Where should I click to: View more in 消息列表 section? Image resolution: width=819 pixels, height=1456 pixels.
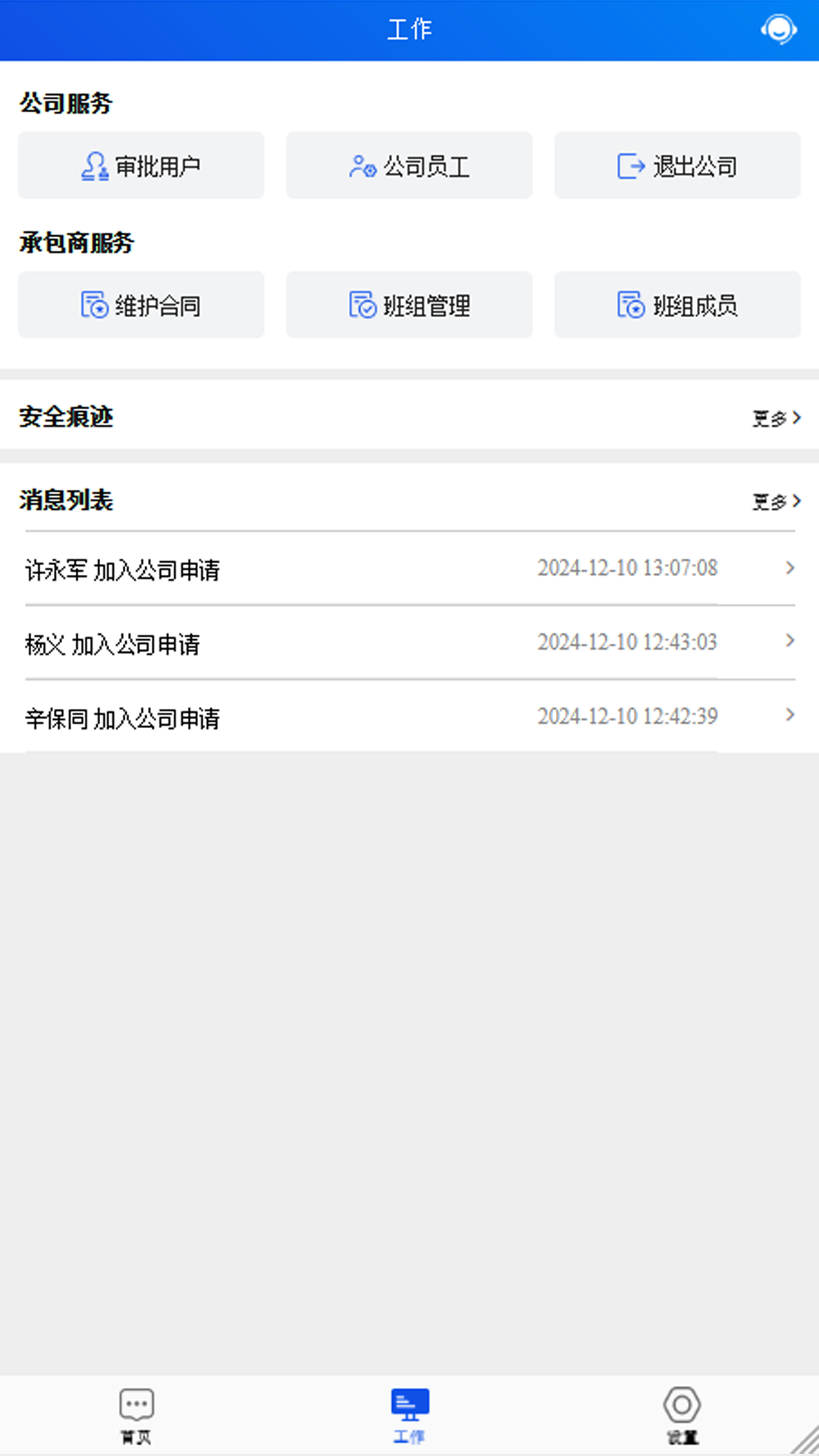777,501
